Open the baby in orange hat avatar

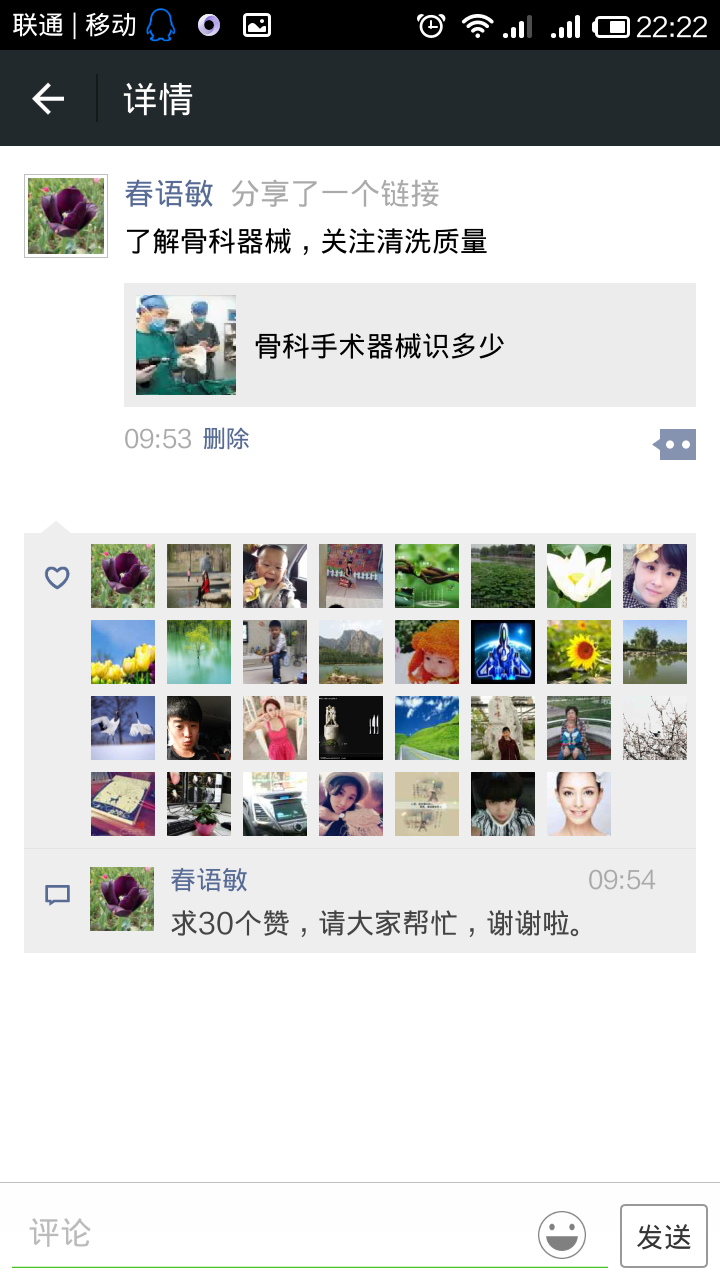pyautogui.click(x=427, y=652)
